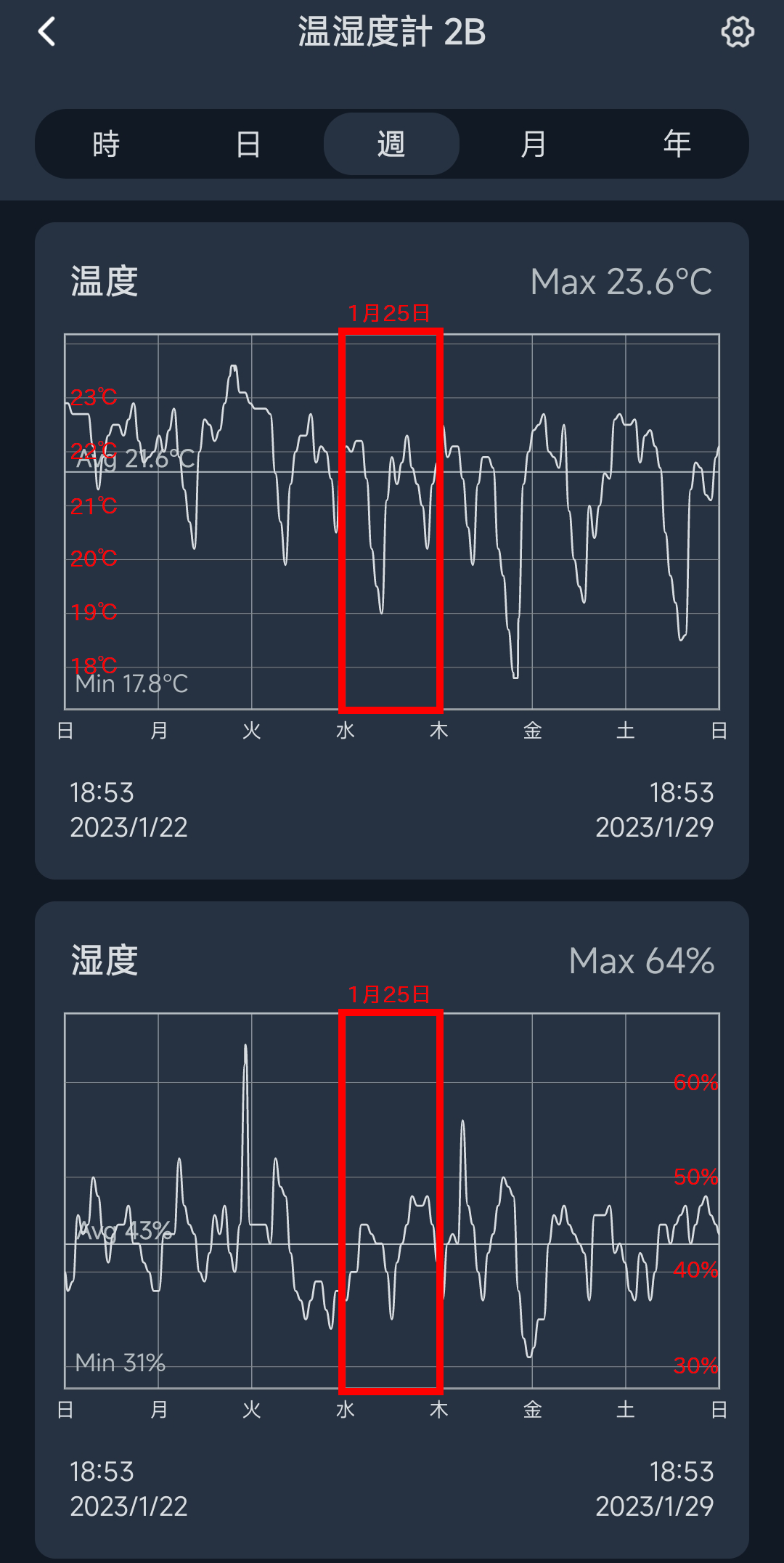Viewport: 784px width, 1563px height.
Task: Open the settings gear icon
Action: coord(738,32)
